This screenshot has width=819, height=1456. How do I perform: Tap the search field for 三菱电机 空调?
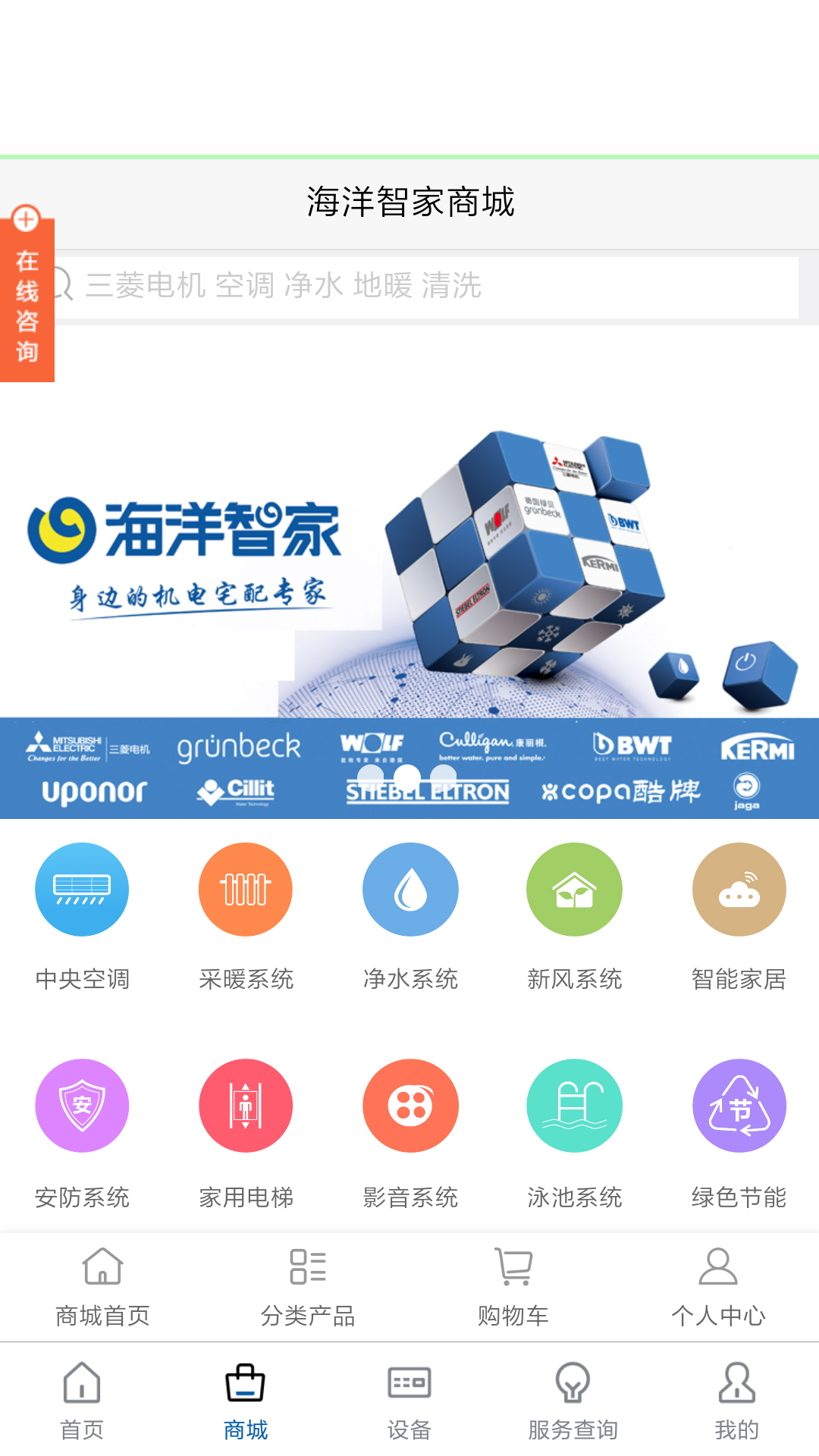[x=425, y=287]
